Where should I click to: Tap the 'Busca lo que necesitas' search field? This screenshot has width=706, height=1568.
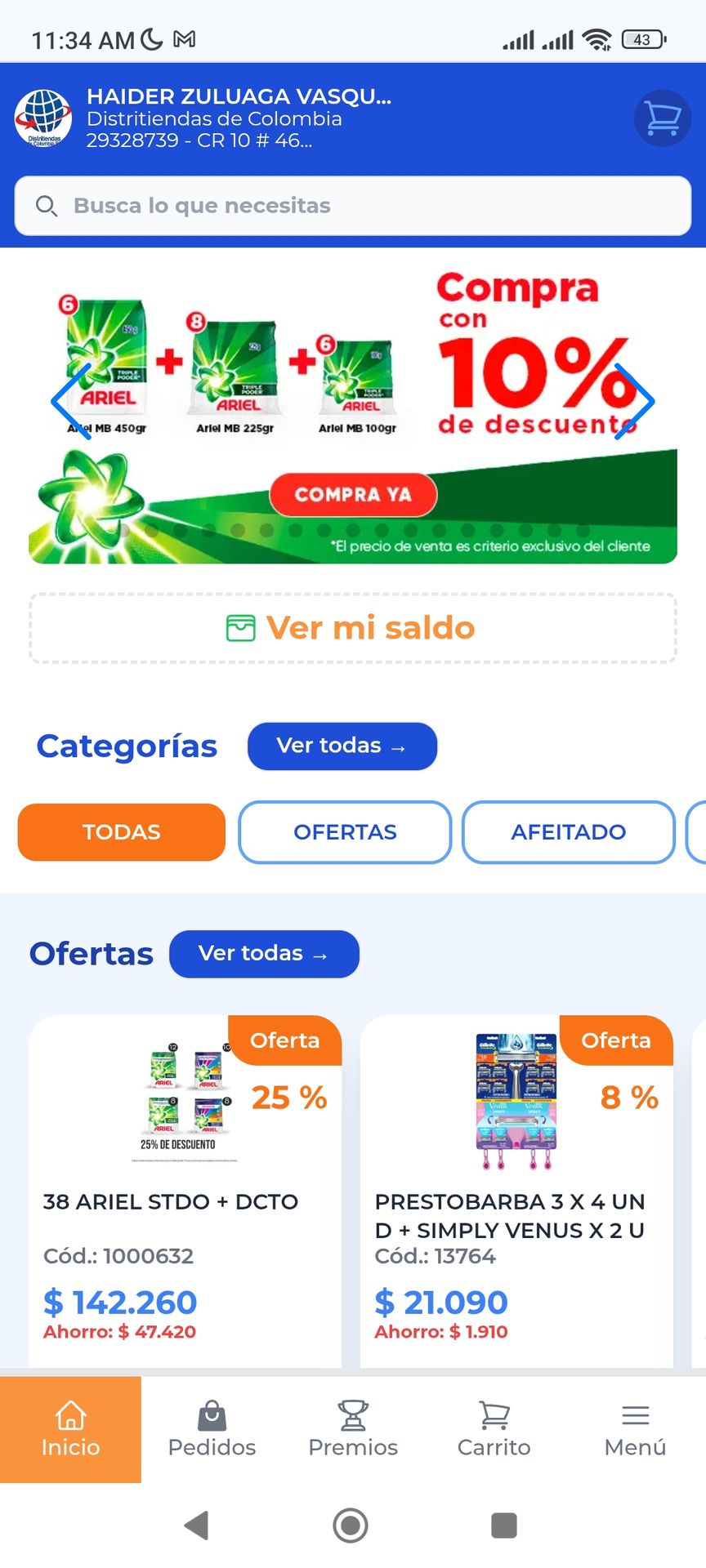(x=353, y=206)
